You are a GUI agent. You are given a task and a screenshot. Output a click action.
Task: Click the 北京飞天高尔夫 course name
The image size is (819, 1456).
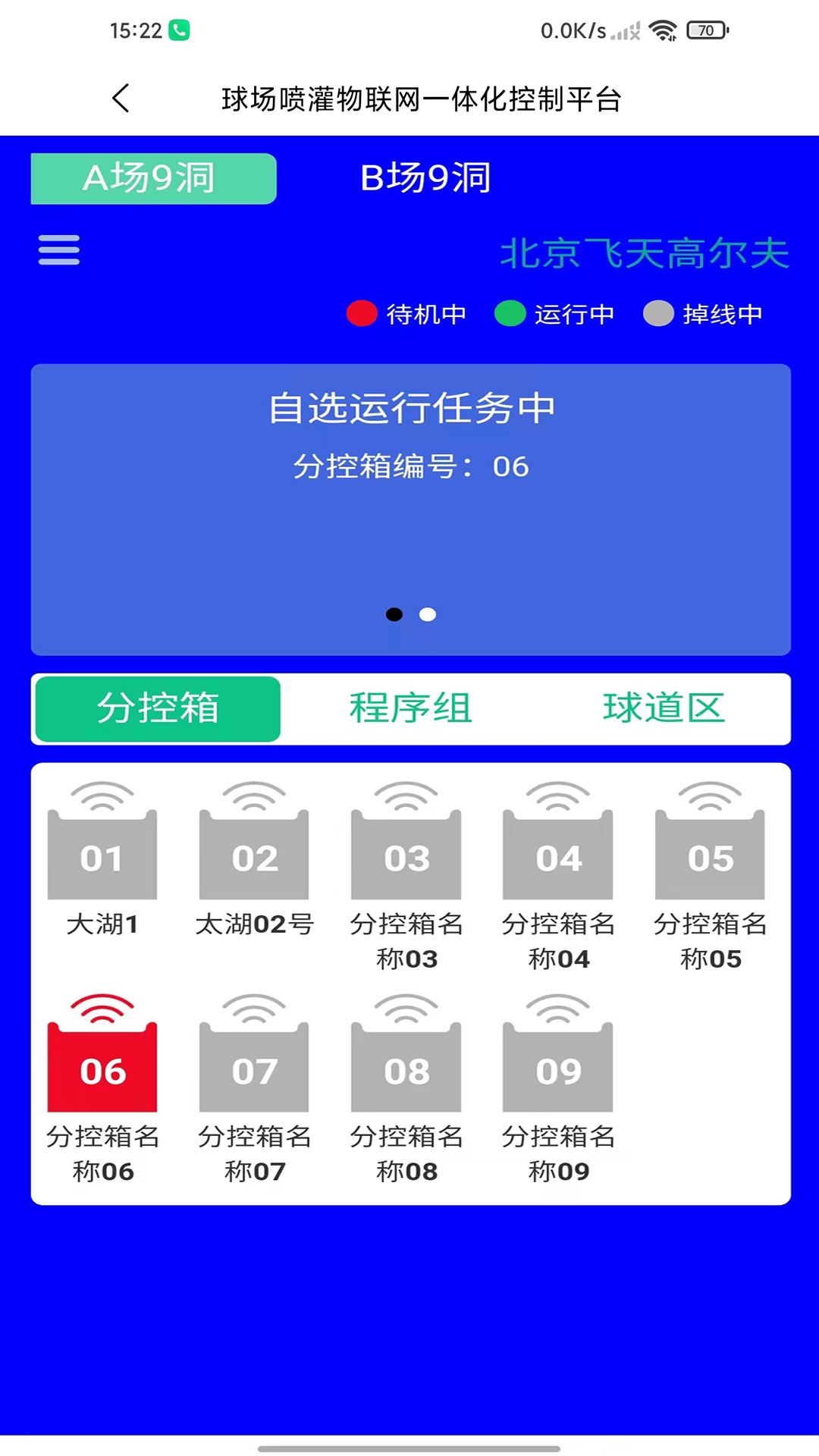tap(644, 253)
